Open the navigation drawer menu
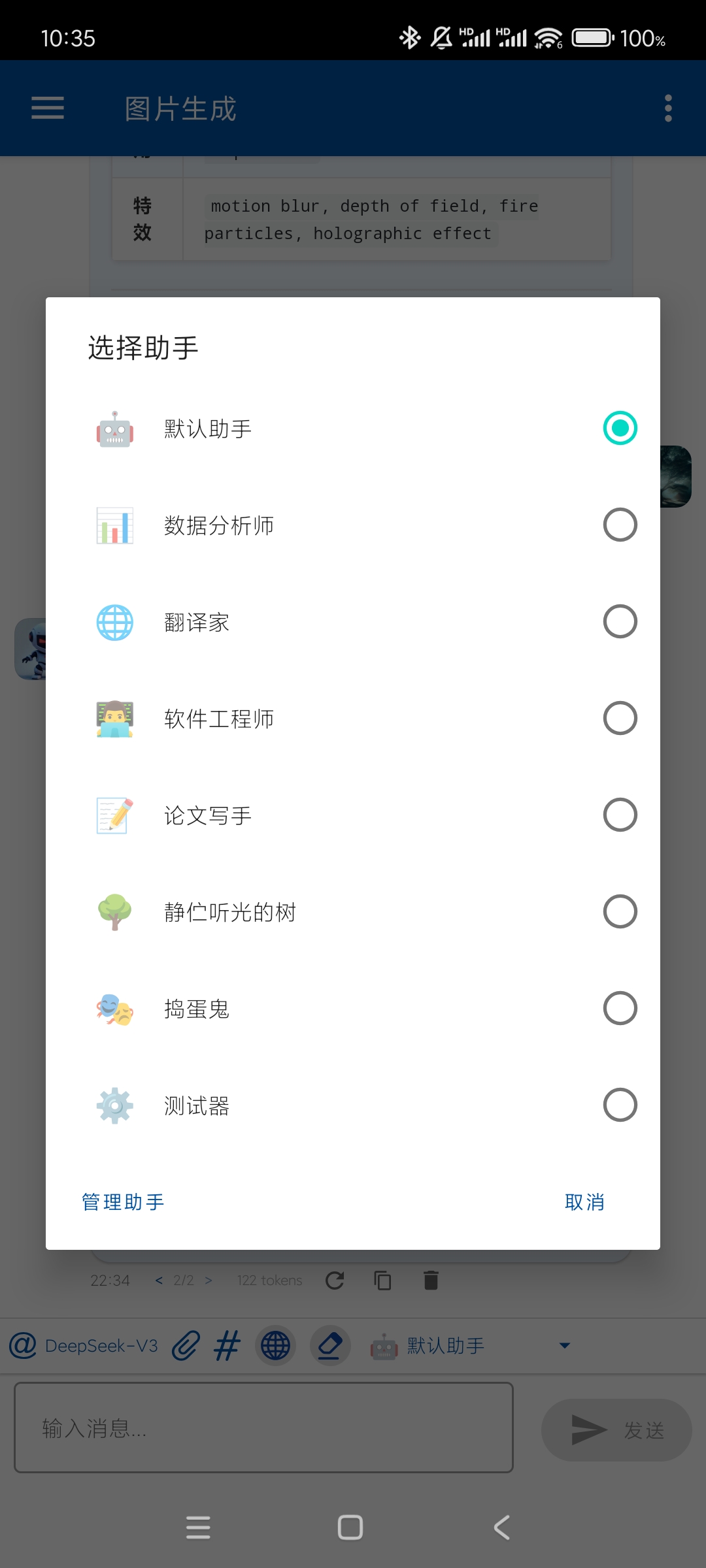The height and width of the screenshot is (1568, 706). 47,108
